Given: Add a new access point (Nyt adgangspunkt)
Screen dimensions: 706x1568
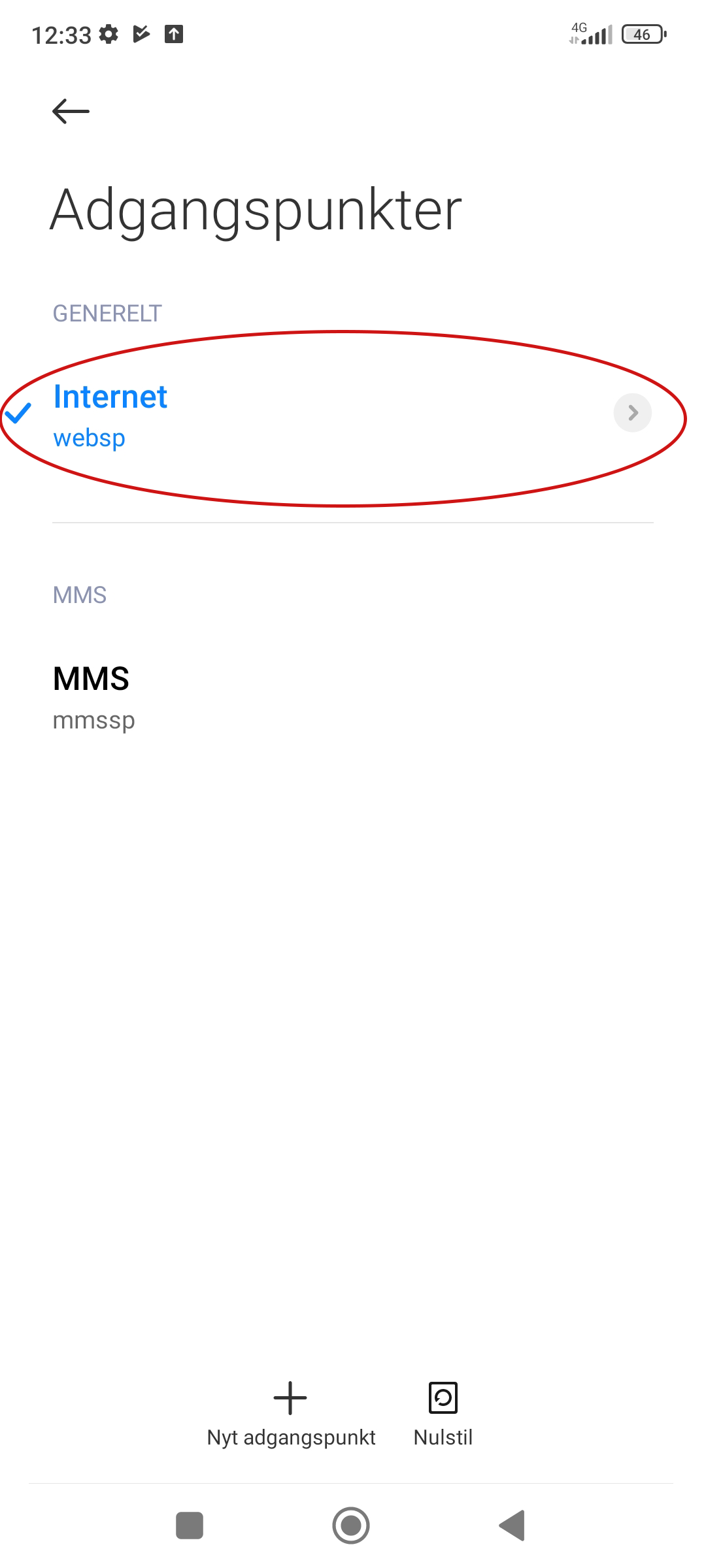Looking at the screenshot, I should pyautogui.click(x=291, y=1414).
